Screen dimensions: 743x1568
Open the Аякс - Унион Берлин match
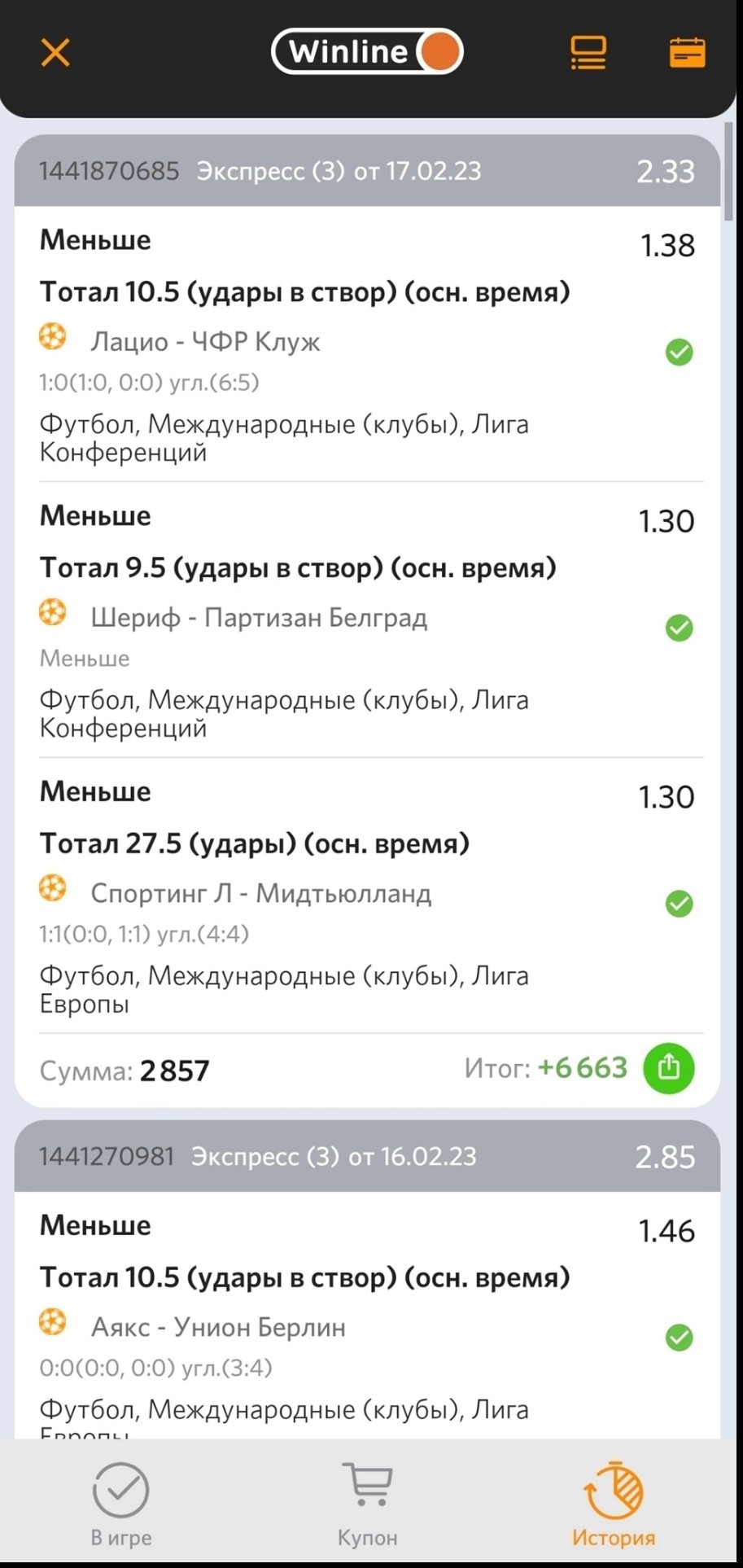[x=218, y=1328]
